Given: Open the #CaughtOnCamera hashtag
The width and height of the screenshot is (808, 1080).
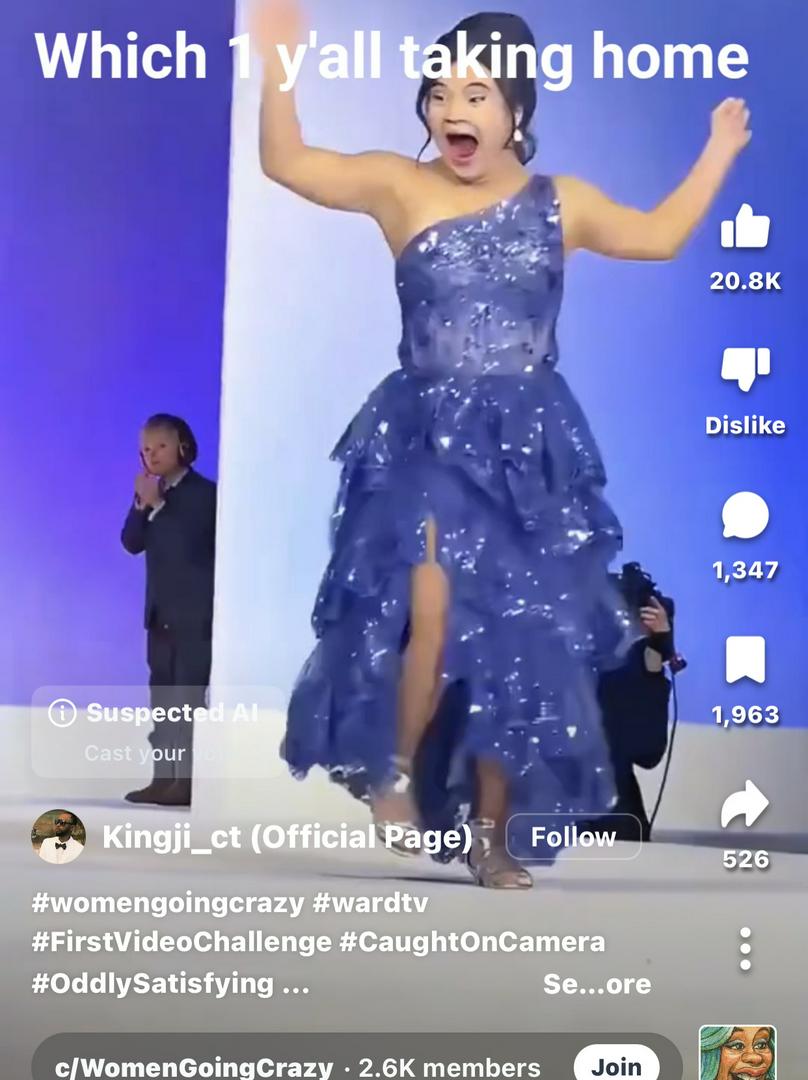Looking at the screenshot, I should [x=473, y=942].
